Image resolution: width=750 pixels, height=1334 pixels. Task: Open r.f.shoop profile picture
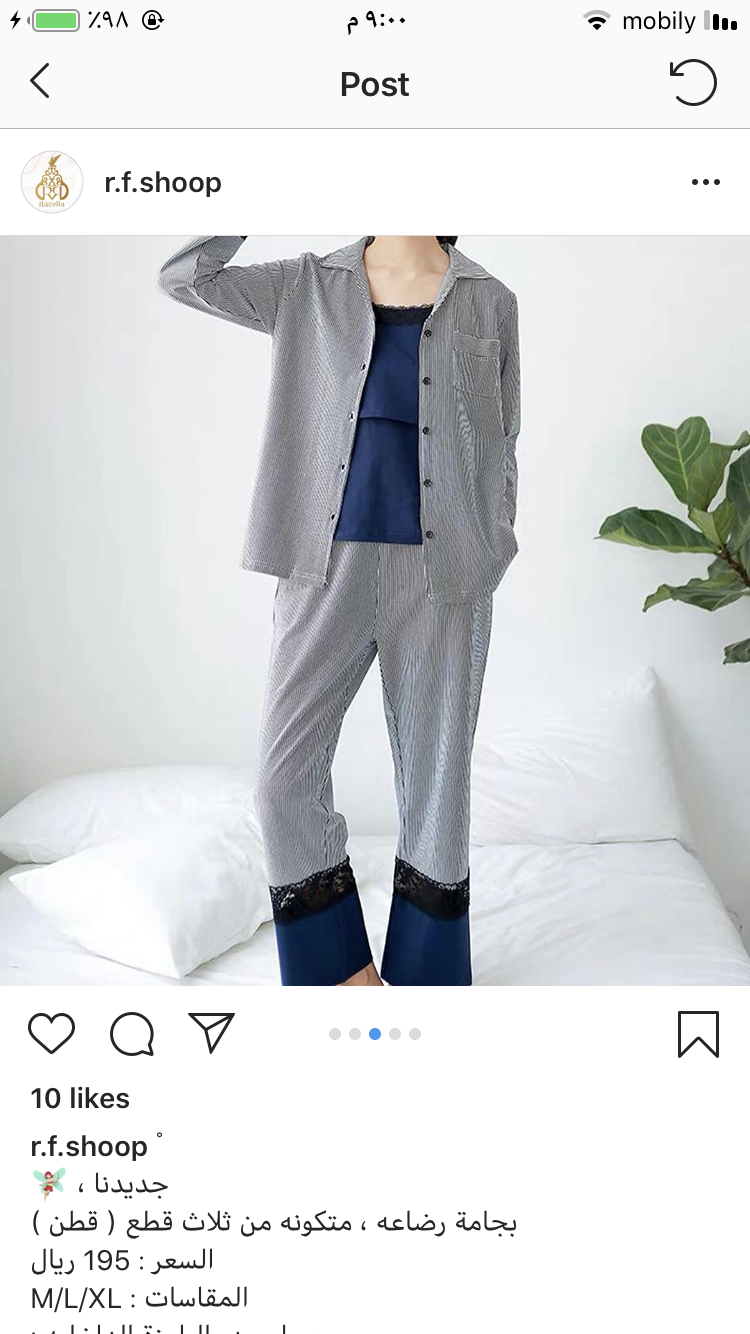coord(51,182)
